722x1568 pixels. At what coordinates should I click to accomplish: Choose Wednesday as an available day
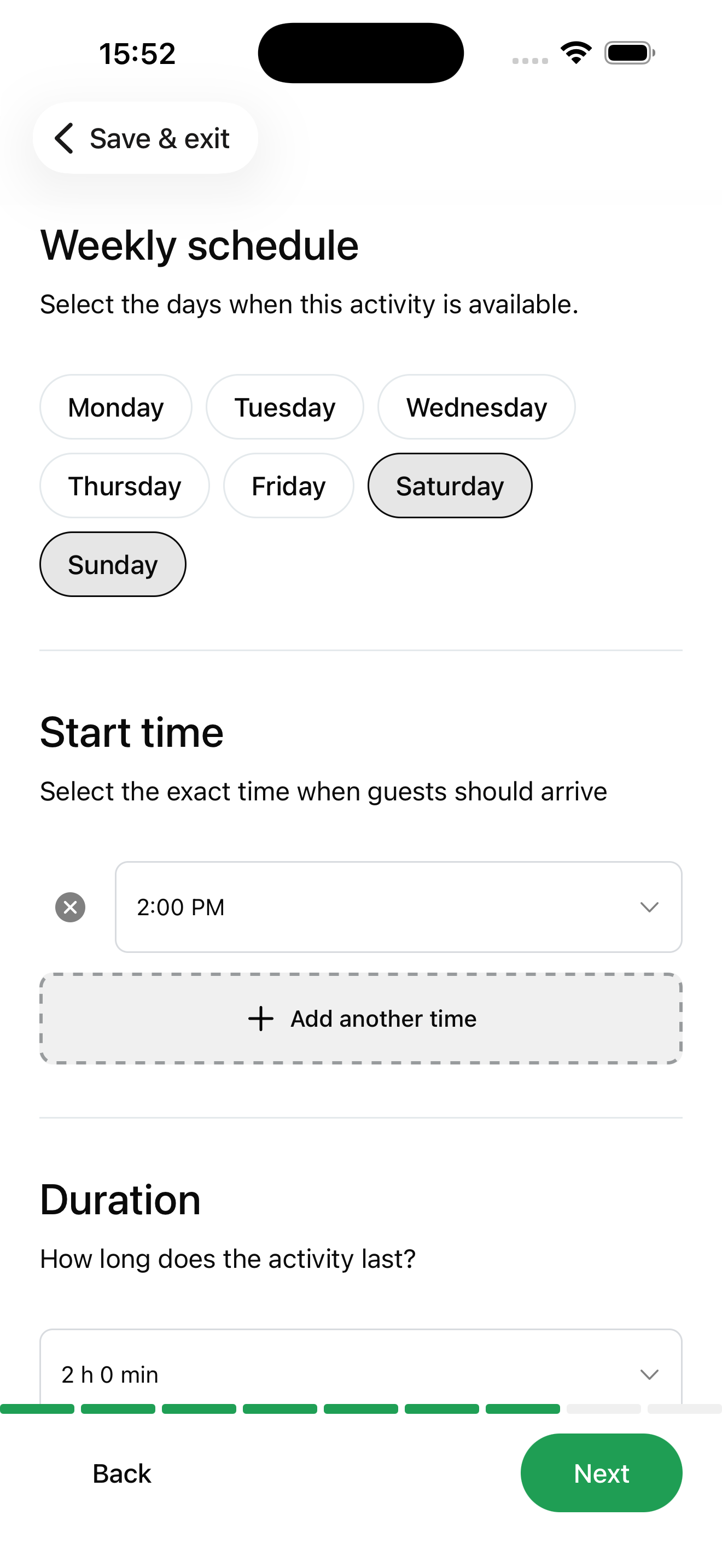pos(476,407)
